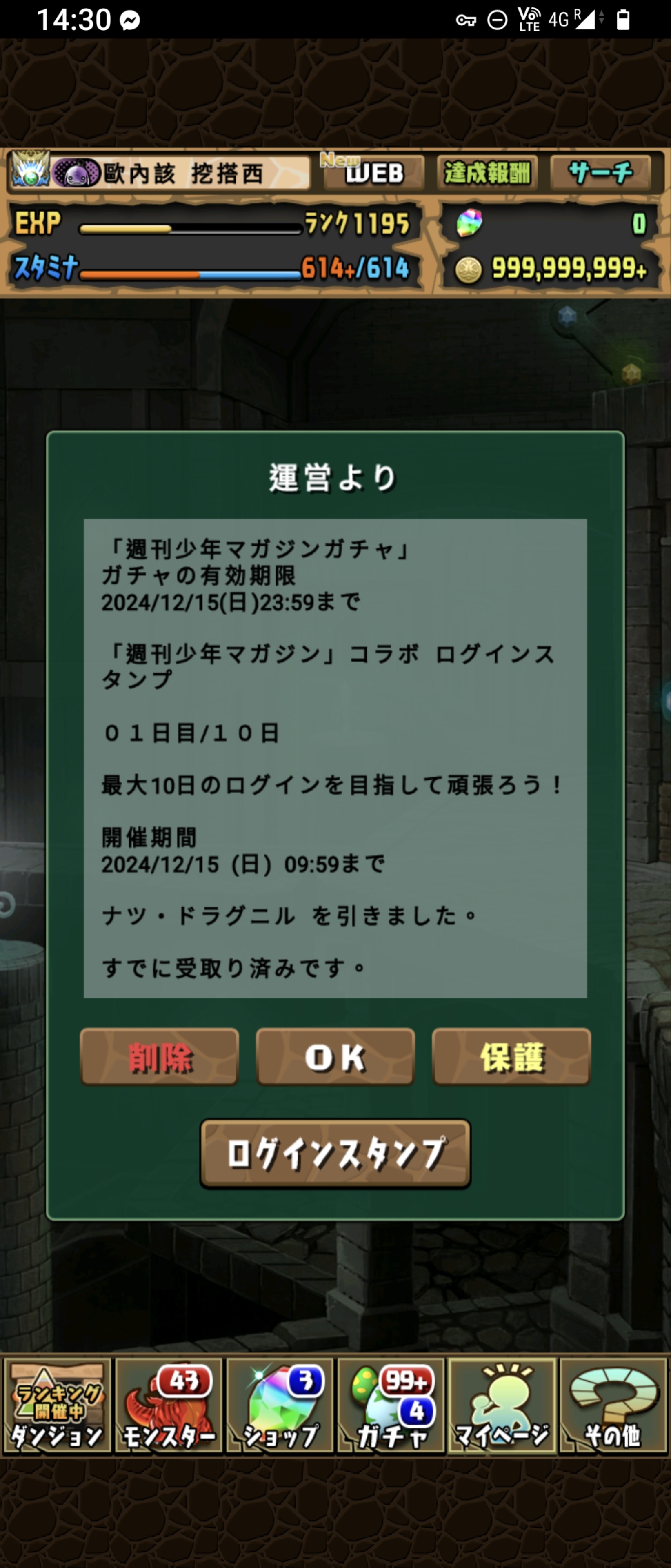Select the その他 others tab

coord(613,1407)
